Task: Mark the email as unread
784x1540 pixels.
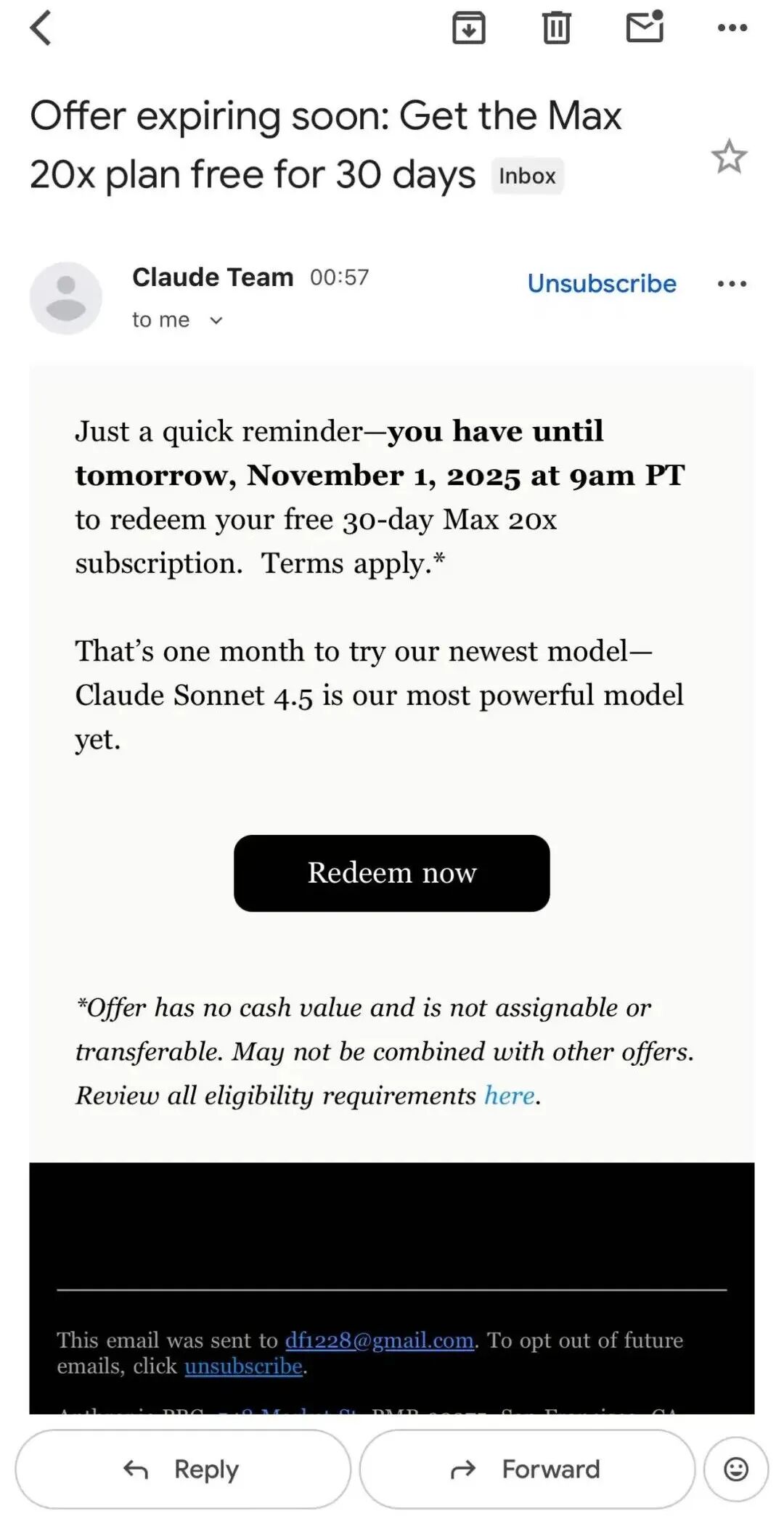Action: [645, 28]
